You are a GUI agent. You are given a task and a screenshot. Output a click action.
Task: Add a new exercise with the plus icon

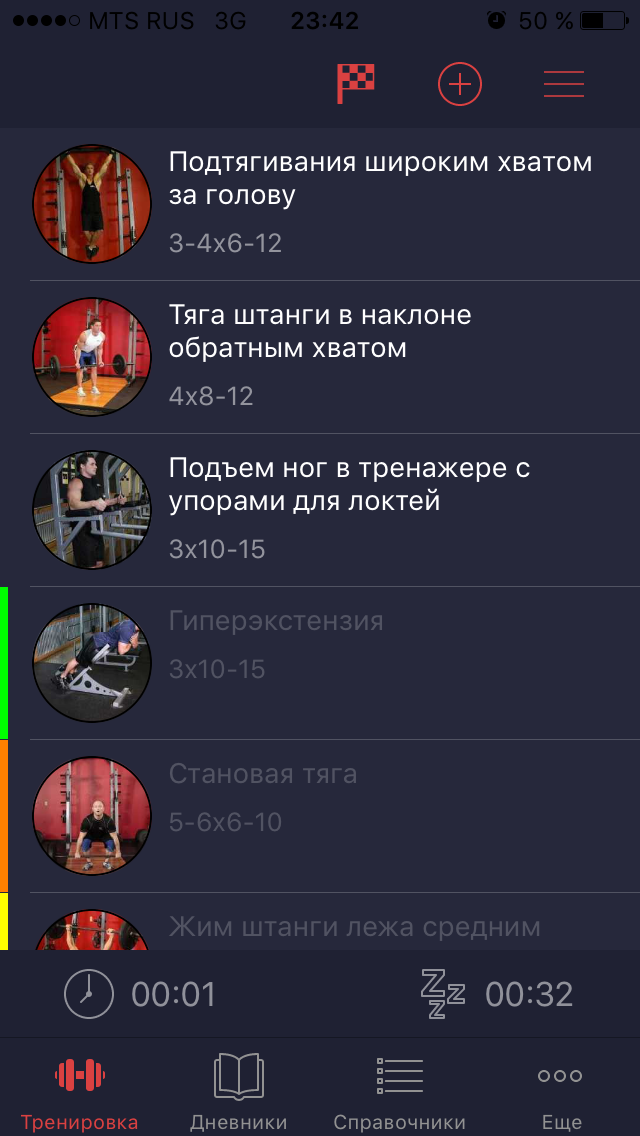pos(460,84)
